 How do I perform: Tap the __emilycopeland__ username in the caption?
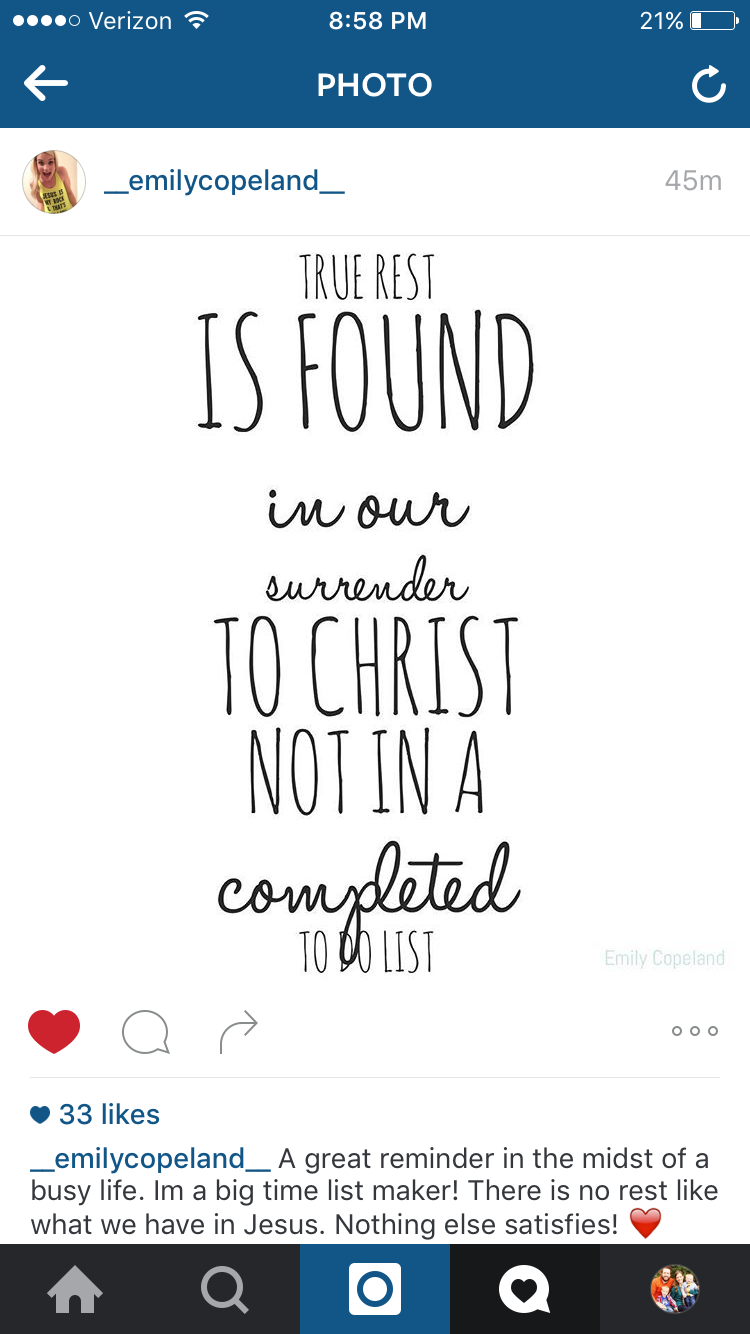(151, 1159)
